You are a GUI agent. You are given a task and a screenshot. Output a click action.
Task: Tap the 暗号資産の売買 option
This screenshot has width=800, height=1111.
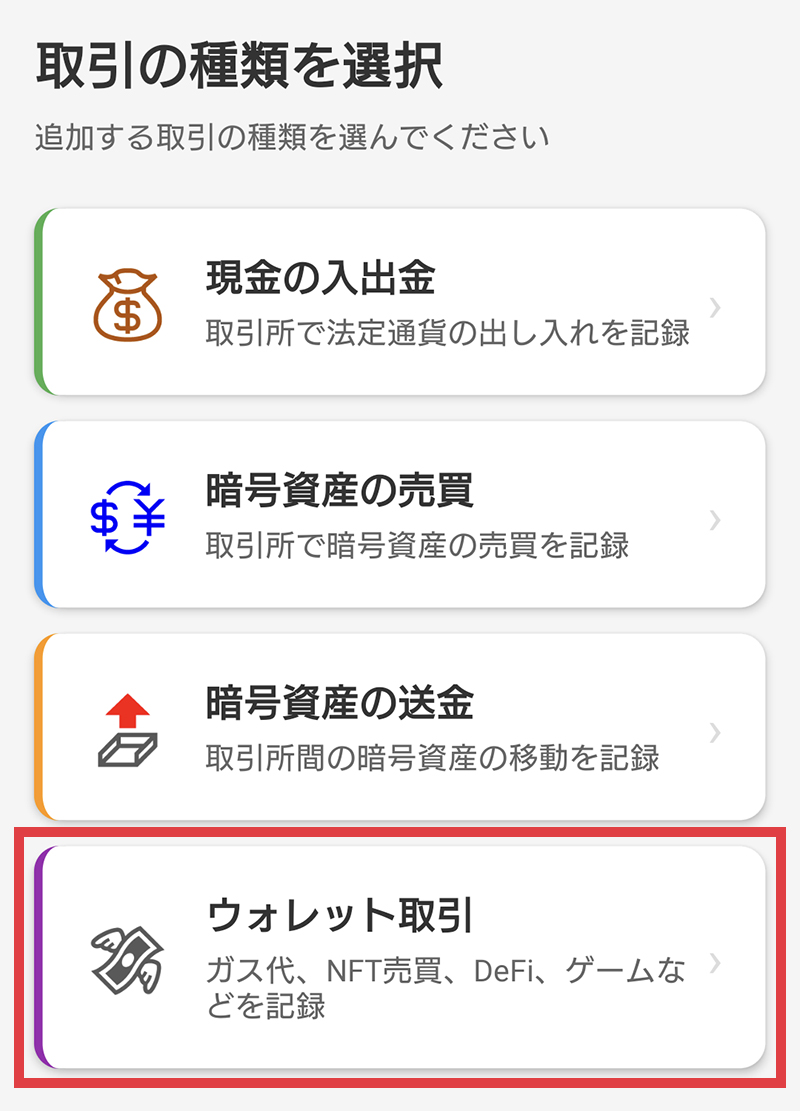(400, 515)
